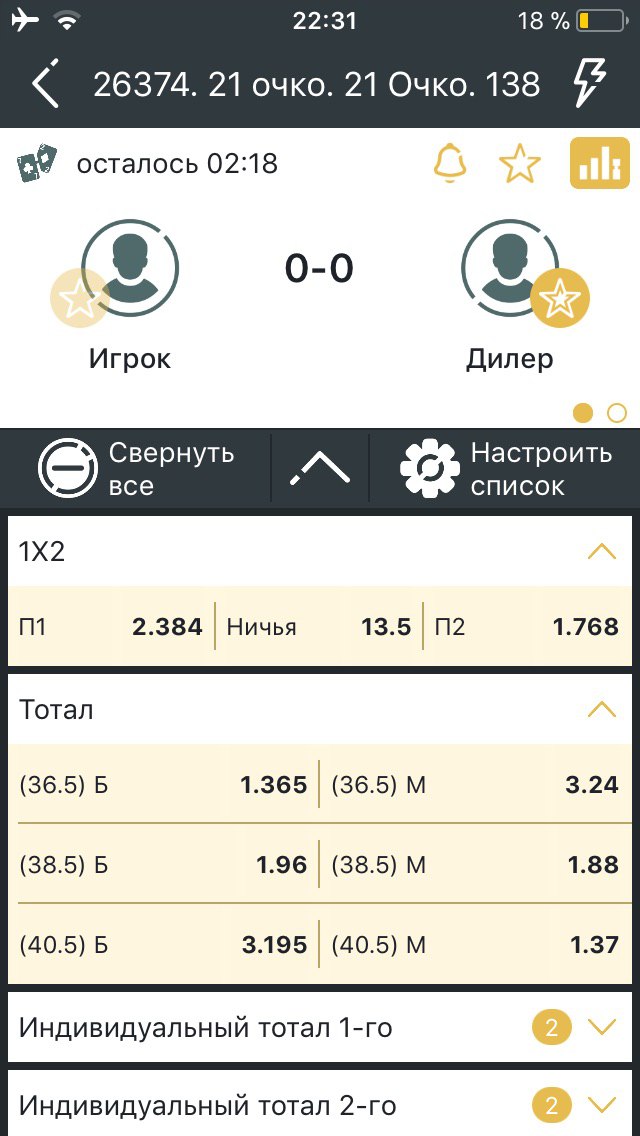Add this event to favorites via the star
Viewport: 640px width, 1136px height.
click(520, 163)
